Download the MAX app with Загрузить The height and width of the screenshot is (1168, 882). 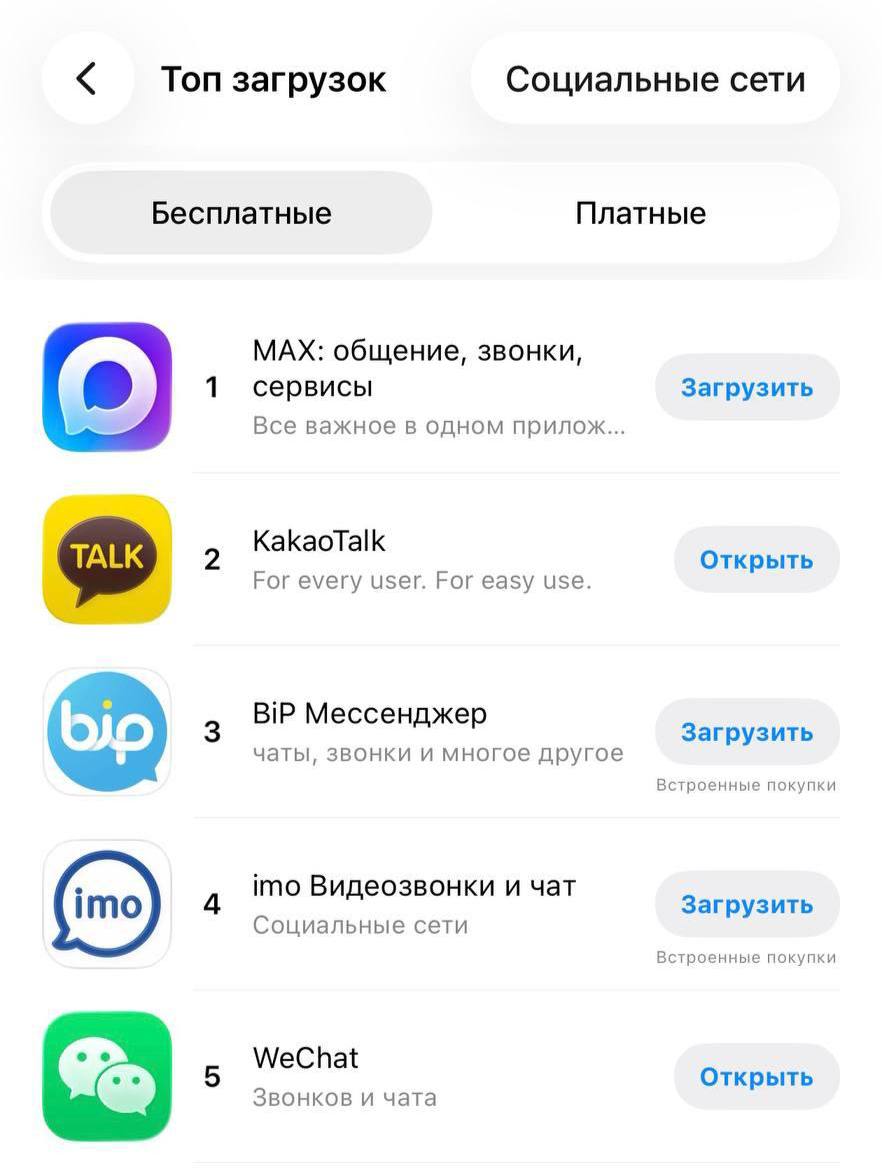(x=746, y=387)
